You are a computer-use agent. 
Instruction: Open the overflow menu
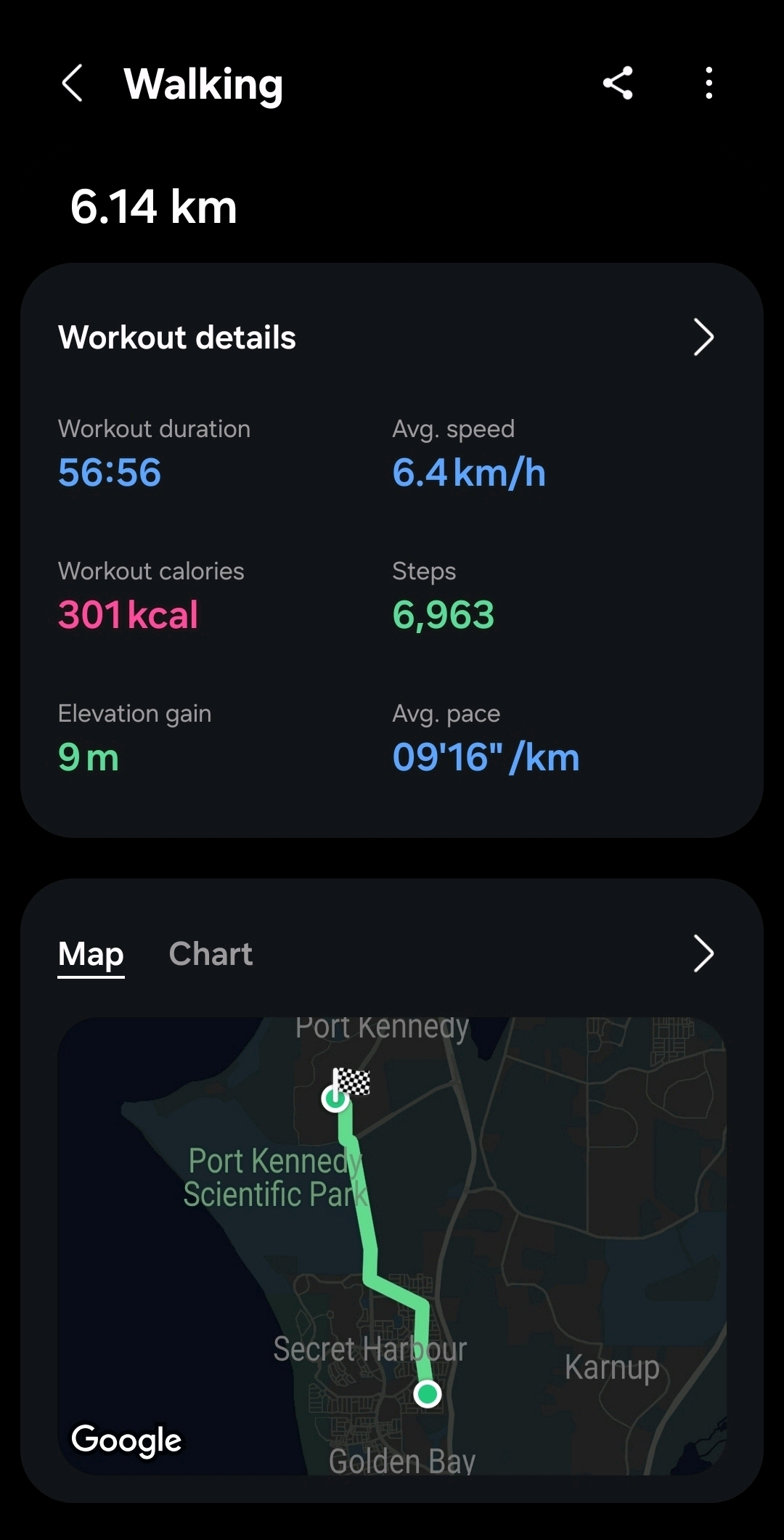[x=709, y=83]
